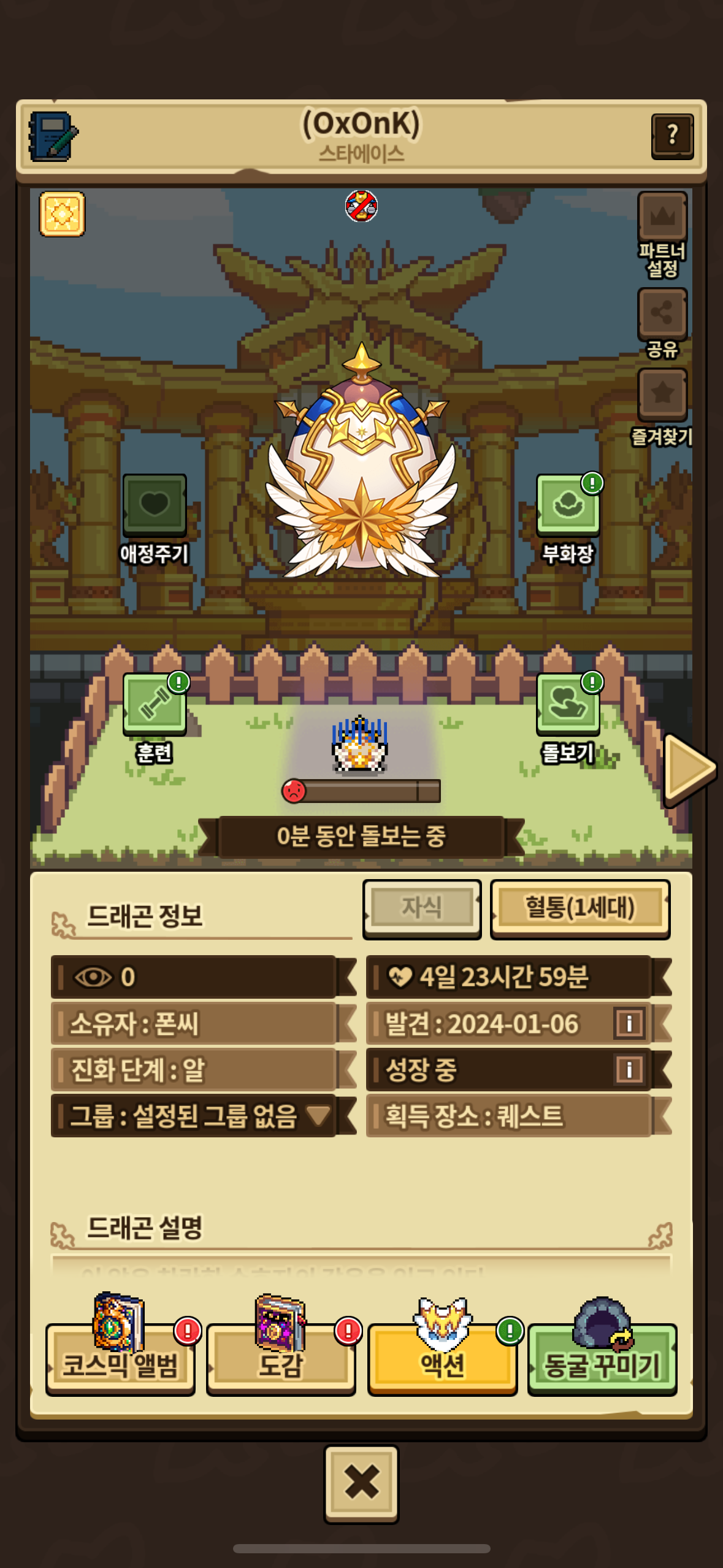Image resolution: width=723 pixels, height=1568 pixels.
Task: Open the 액션 menu
Action: coord(442,1358)
